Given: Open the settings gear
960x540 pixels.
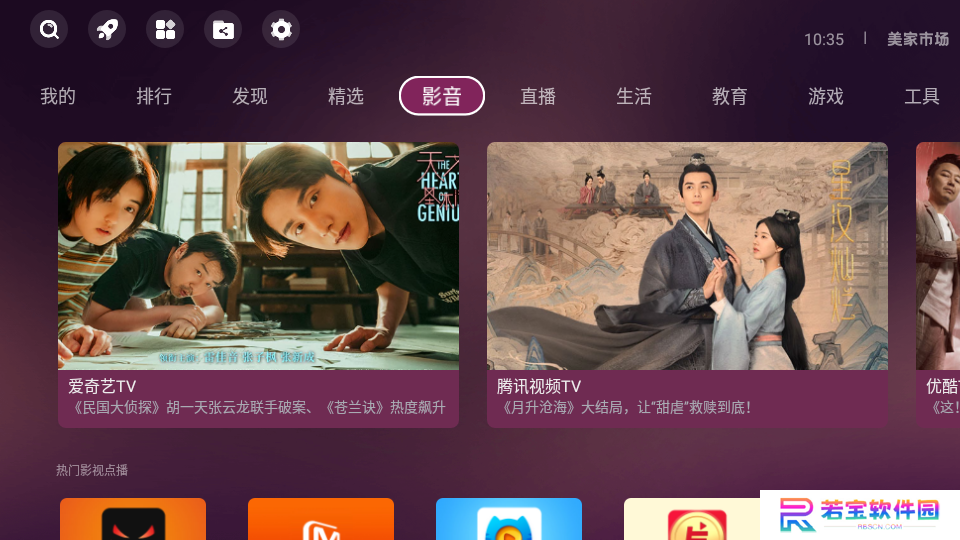Looking at the screenshot, I should [281, 29].
